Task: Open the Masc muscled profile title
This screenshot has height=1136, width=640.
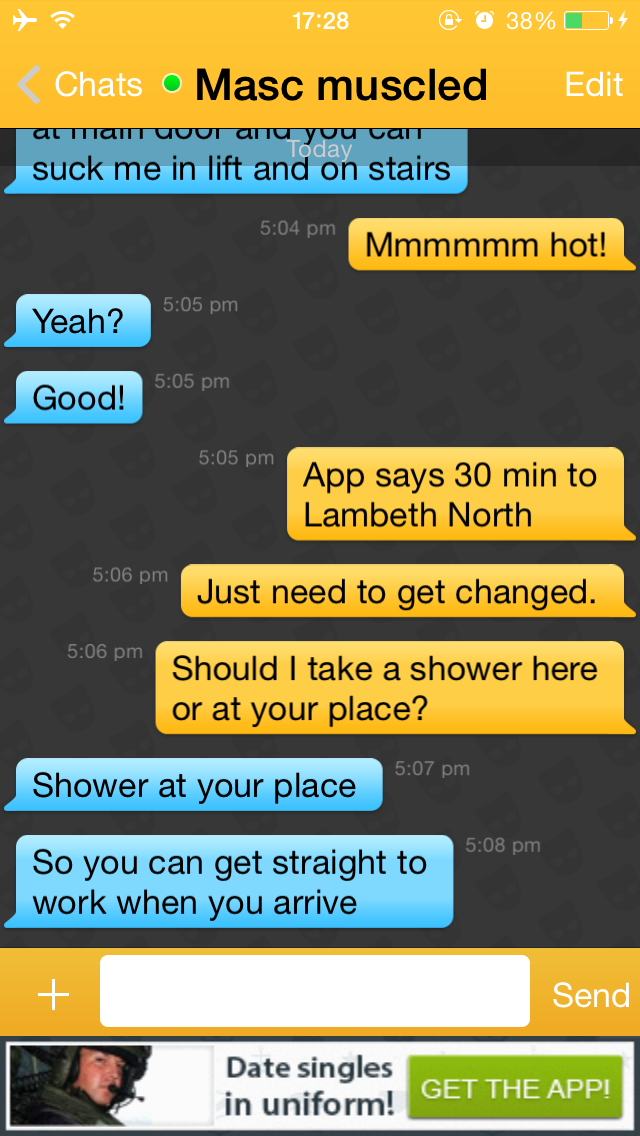Action: point(341,85)
